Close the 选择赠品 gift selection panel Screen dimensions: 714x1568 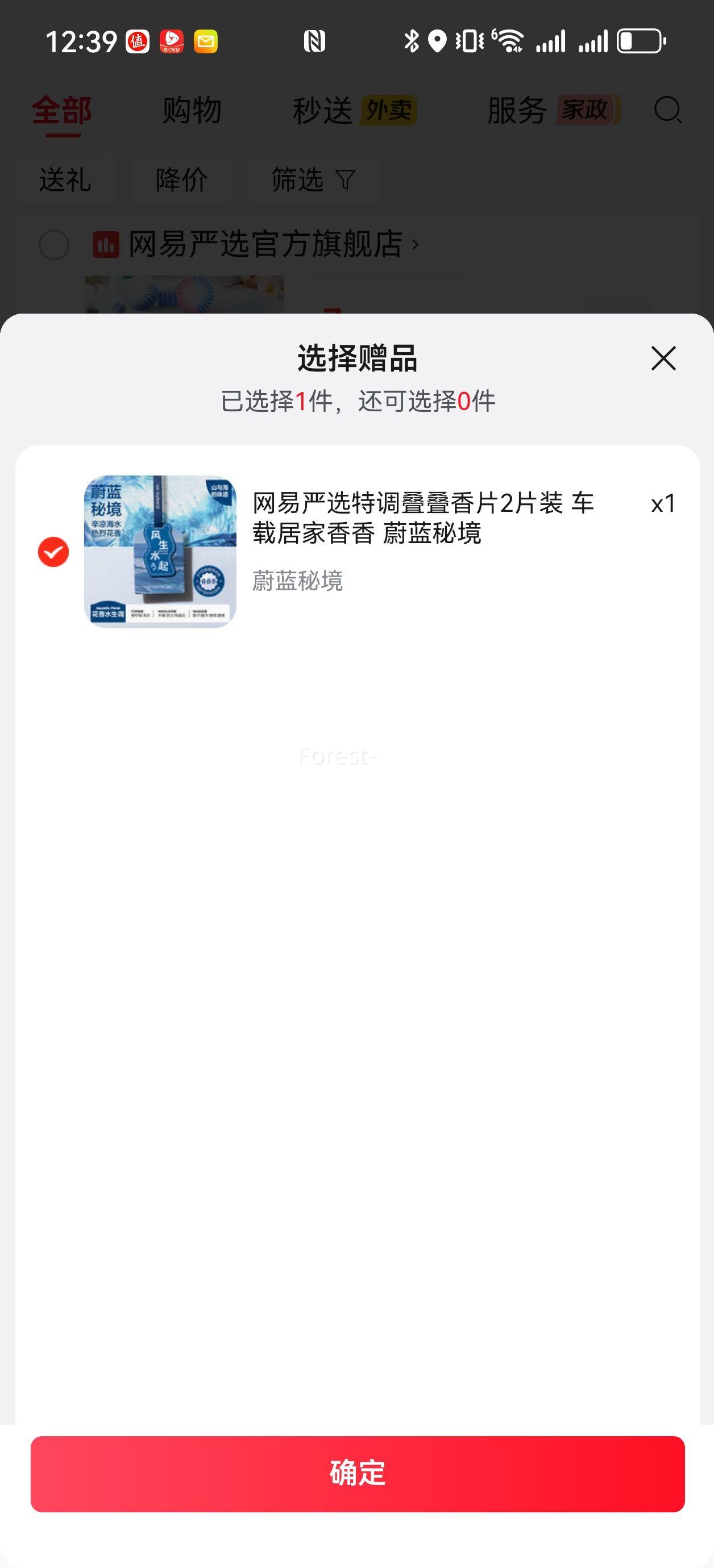click(x=663, y=358)
